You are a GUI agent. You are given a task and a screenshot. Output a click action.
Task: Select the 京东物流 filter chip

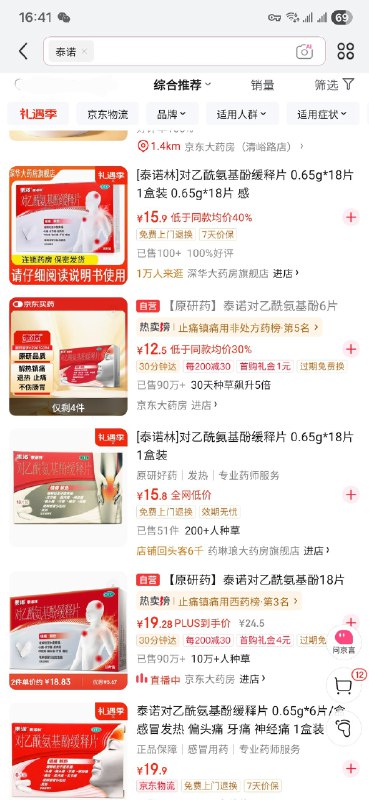pos(108,114)
